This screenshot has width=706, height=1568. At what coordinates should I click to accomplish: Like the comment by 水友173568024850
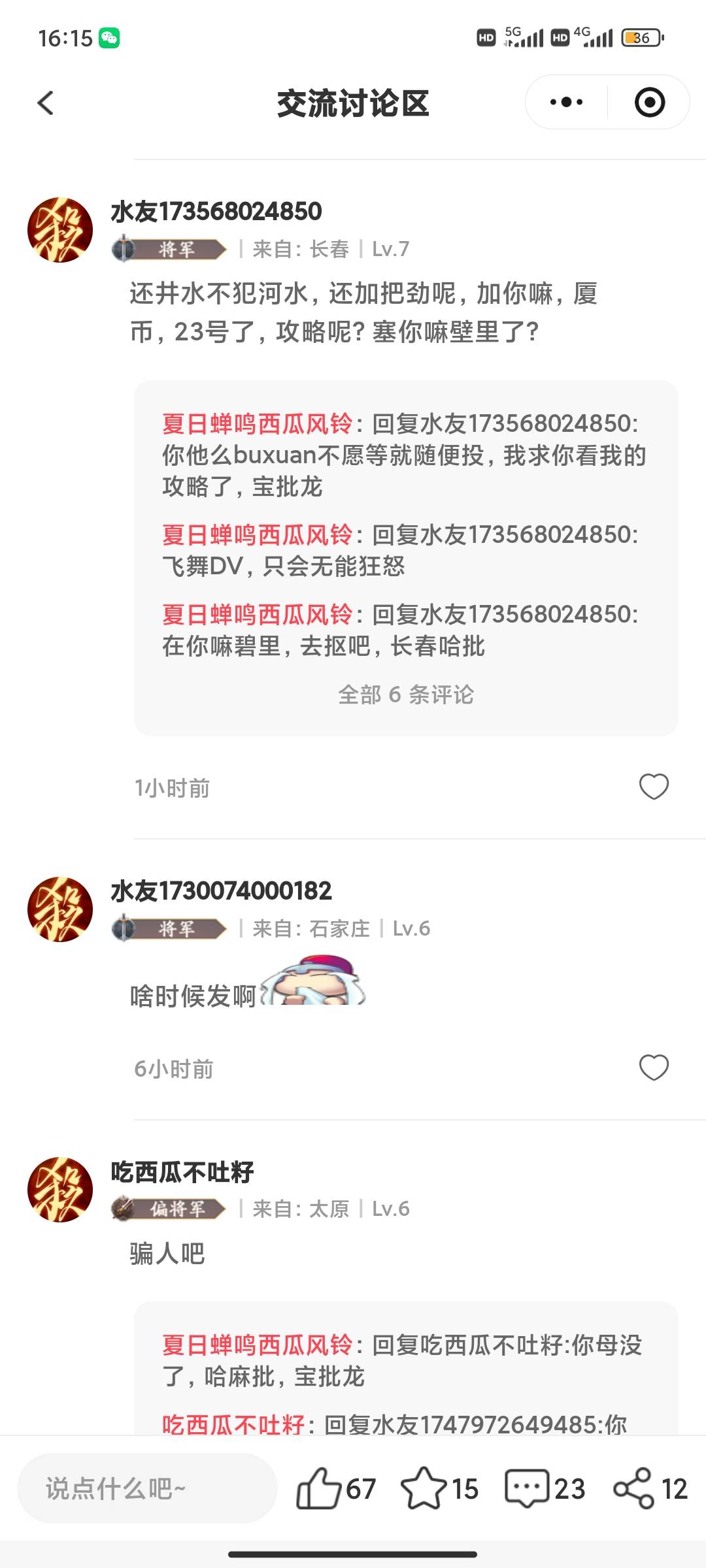coord(654,787)
